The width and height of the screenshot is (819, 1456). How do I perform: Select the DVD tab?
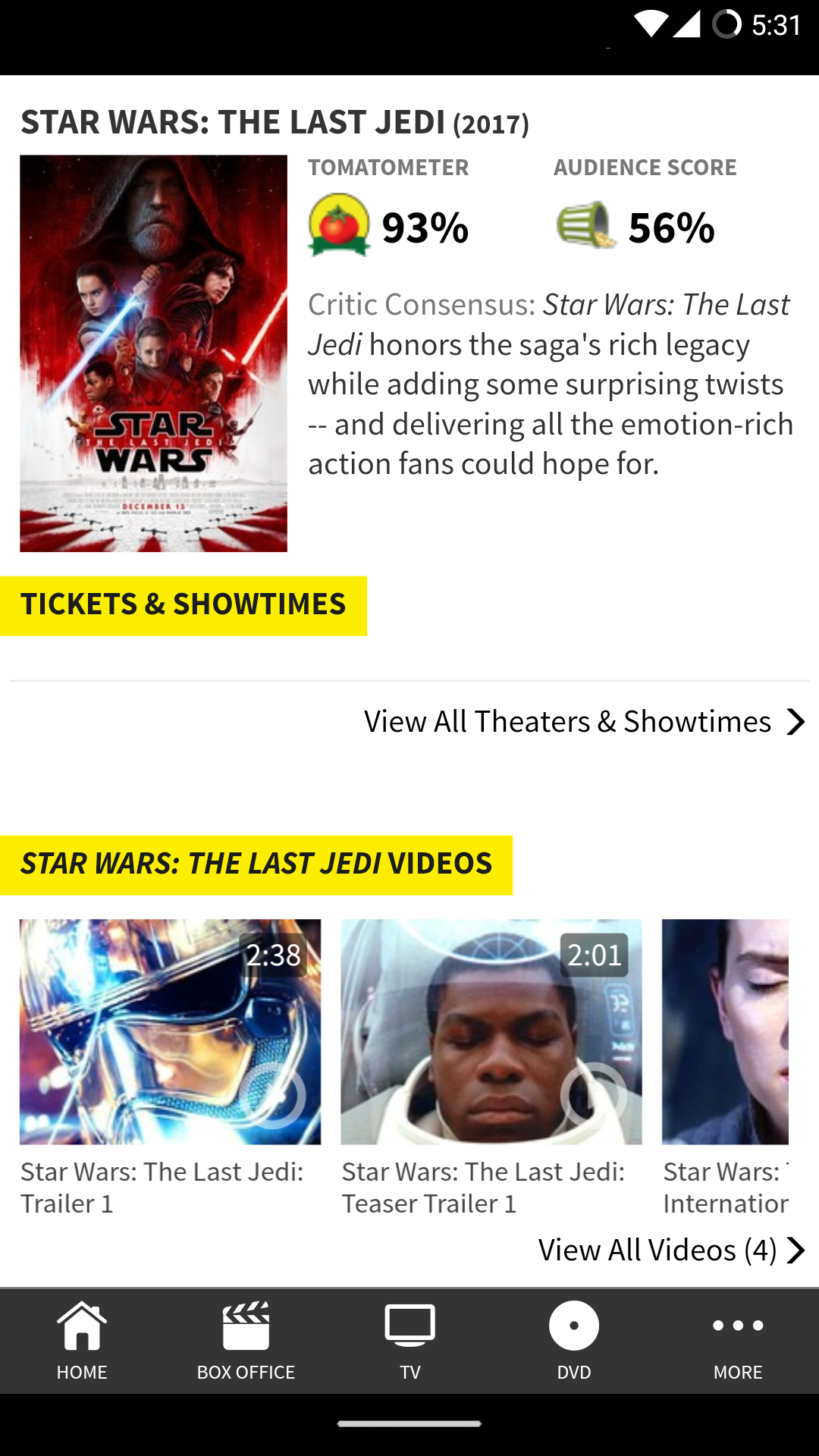(573, 1340)
